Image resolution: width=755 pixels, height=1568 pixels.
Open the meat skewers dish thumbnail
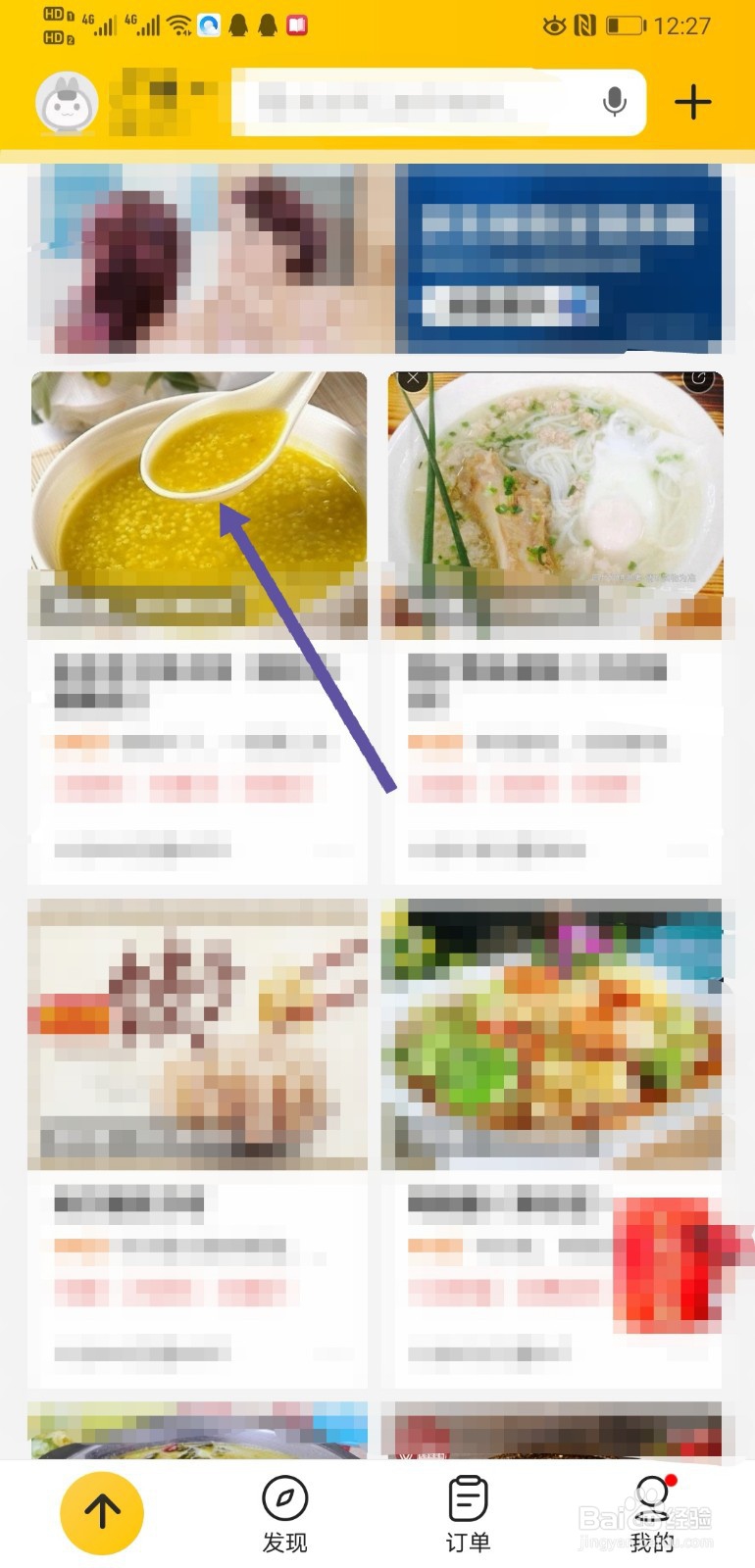(x=196, y=1034)
